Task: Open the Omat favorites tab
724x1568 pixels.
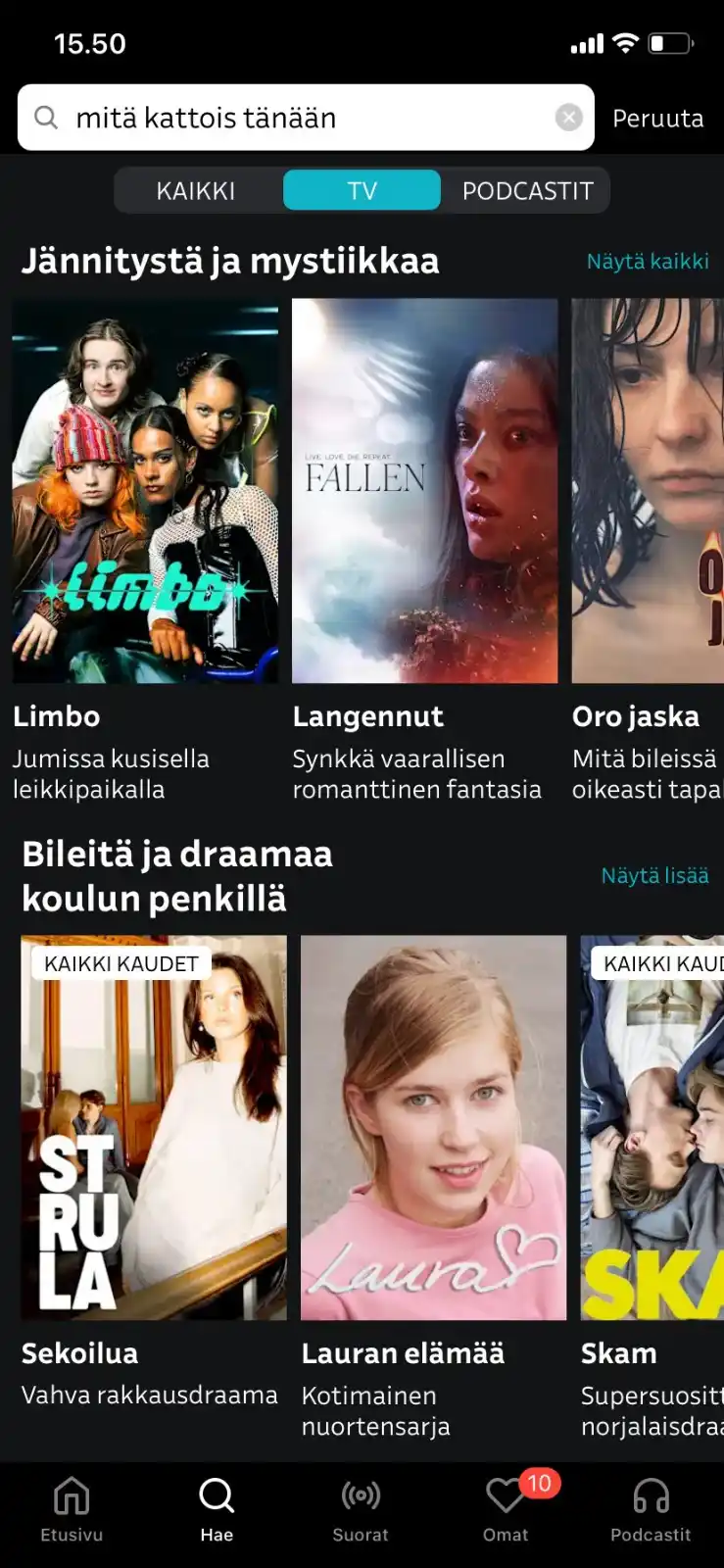Action: pos(506,1509)
